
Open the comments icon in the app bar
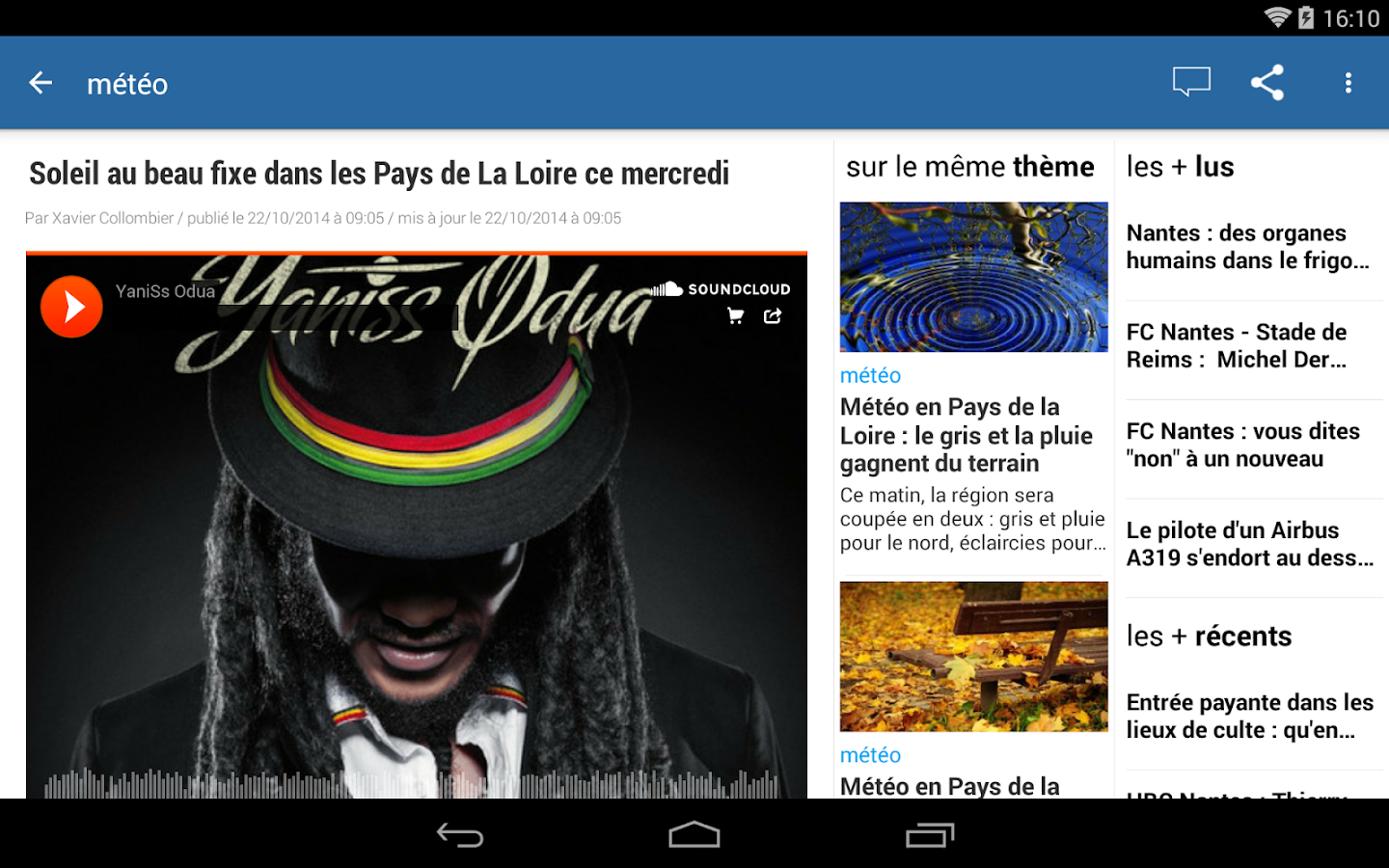[1191, 83]
